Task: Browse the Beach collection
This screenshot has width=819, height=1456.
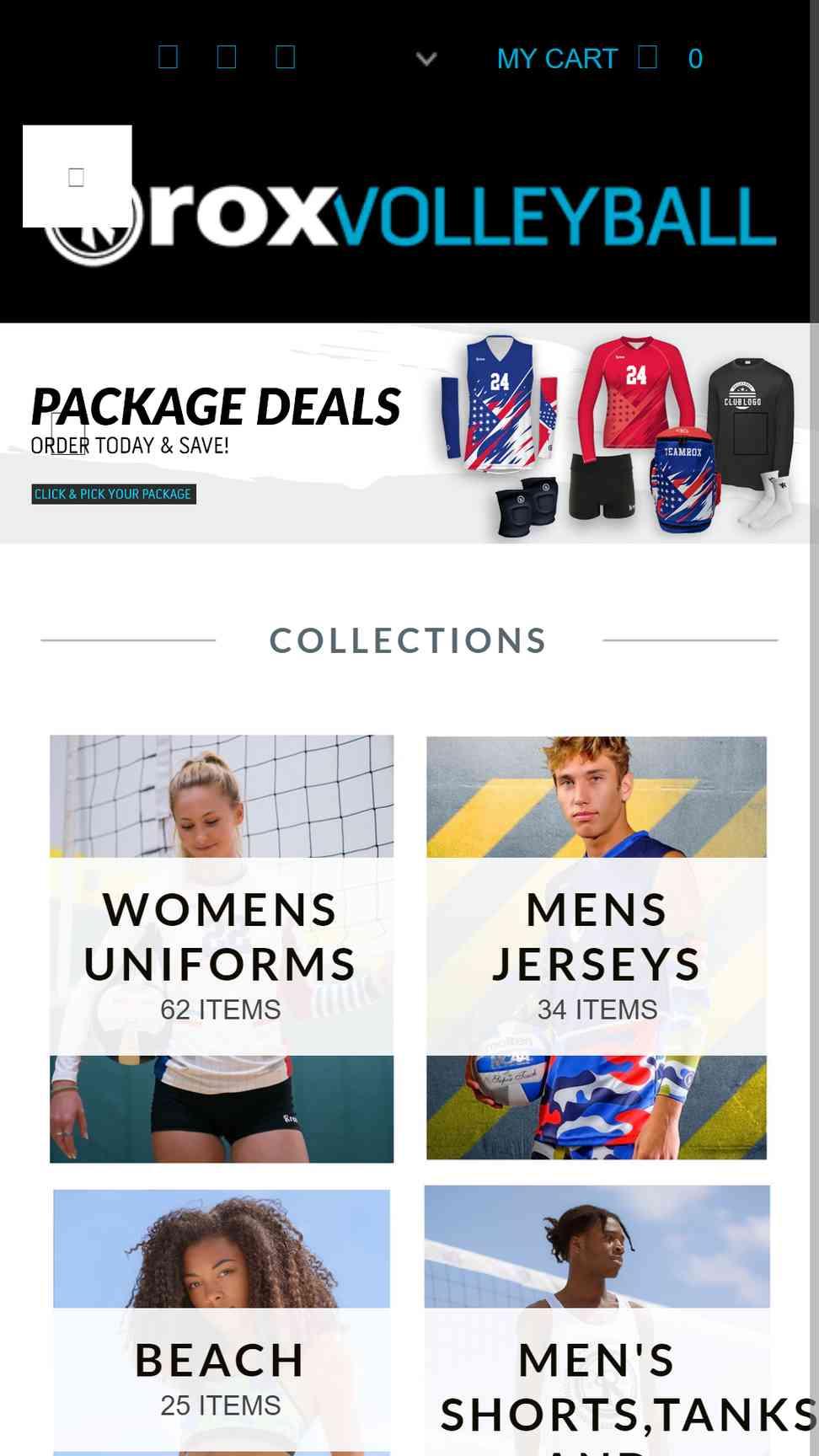Action: tap(222, 1322)
